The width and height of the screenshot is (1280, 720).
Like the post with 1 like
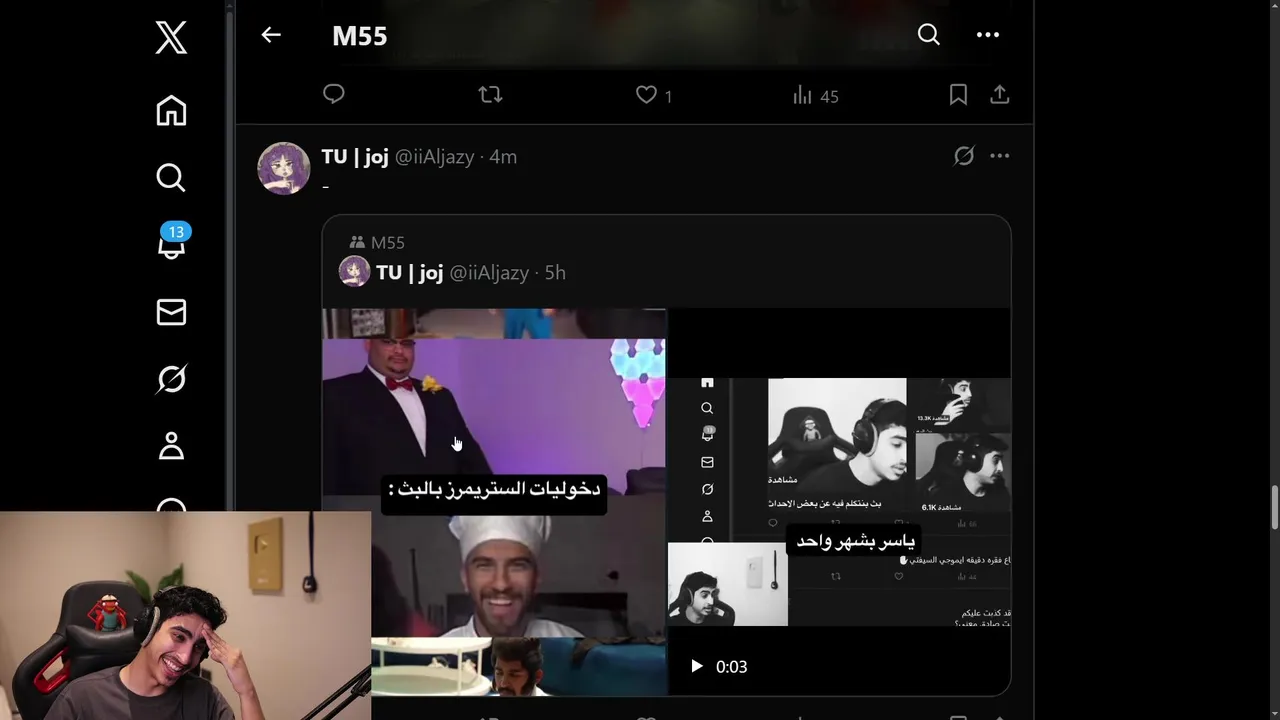tap(647, 95)
